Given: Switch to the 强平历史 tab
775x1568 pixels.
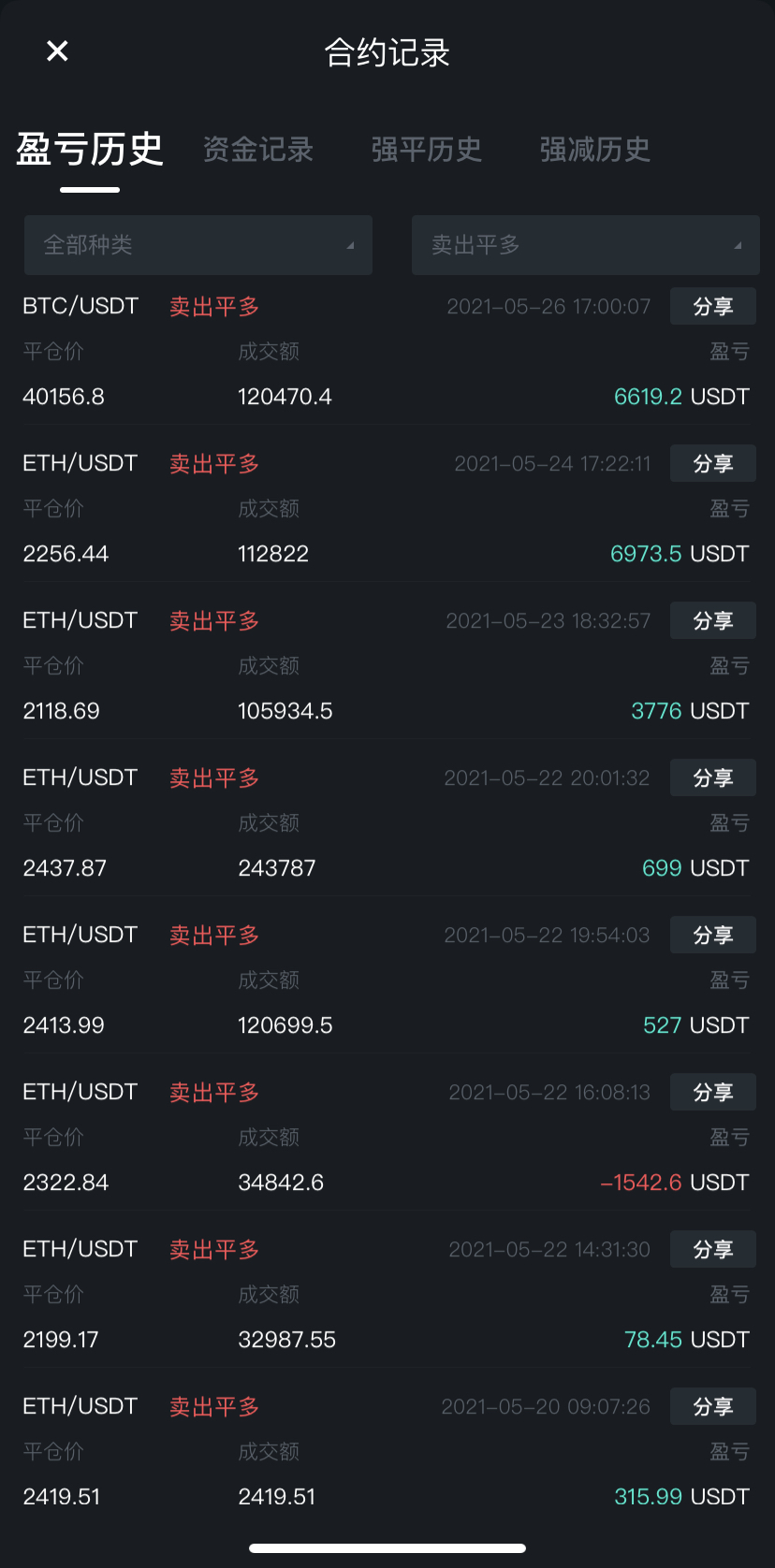Looking at the screenshot, I should click(x=426, y=150).
